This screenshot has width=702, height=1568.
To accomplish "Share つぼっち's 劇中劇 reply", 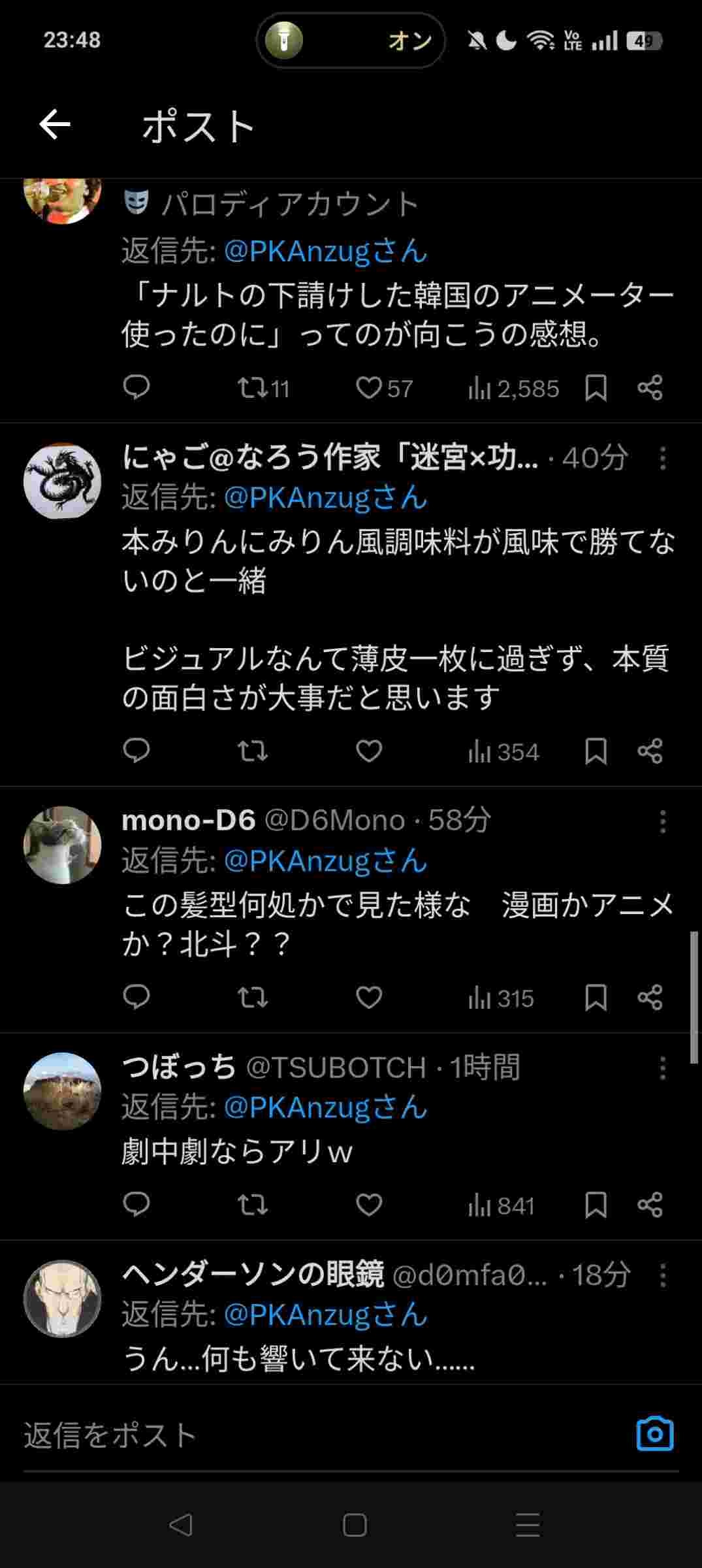I will (x=650, y=1205).
